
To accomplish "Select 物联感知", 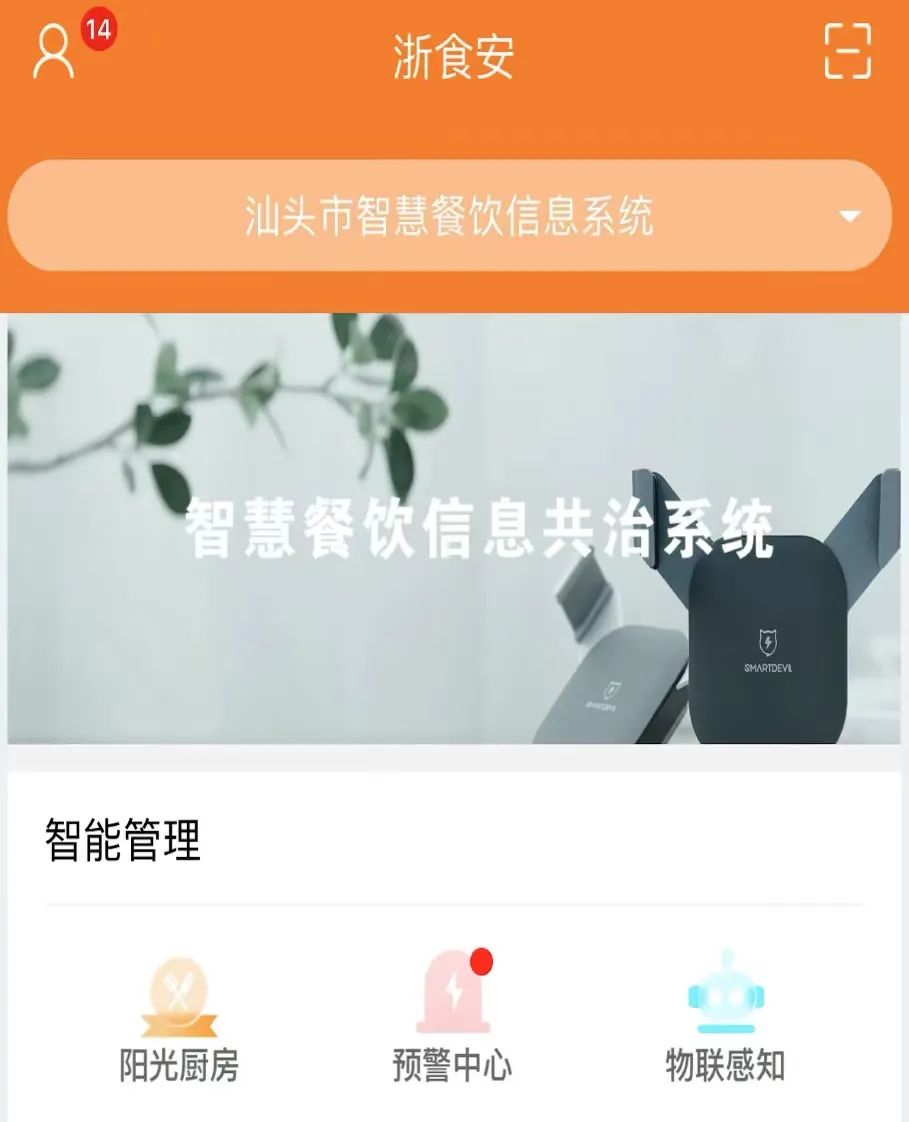I will (725, 1020).
